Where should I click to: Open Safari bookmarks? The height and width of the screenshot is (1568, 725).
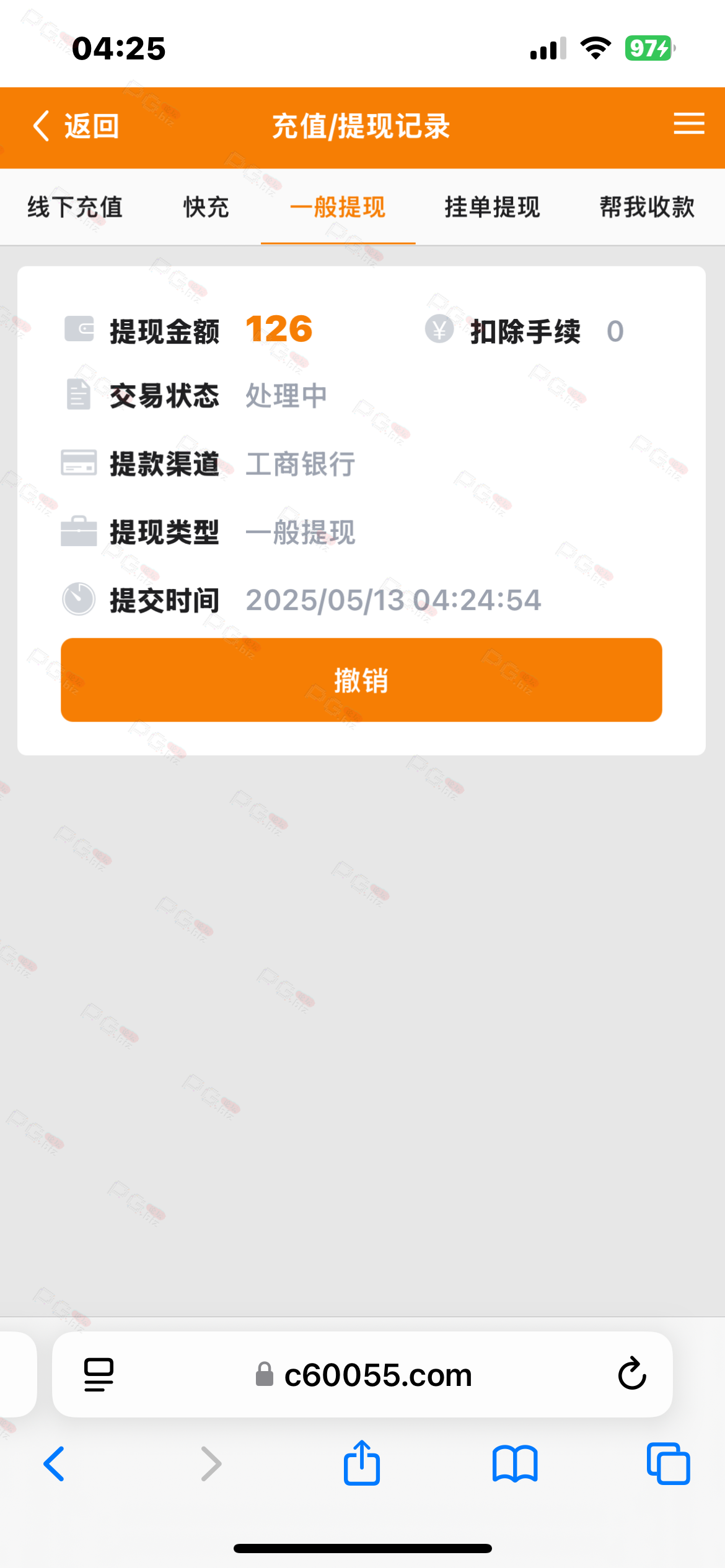click(515, 1464)
